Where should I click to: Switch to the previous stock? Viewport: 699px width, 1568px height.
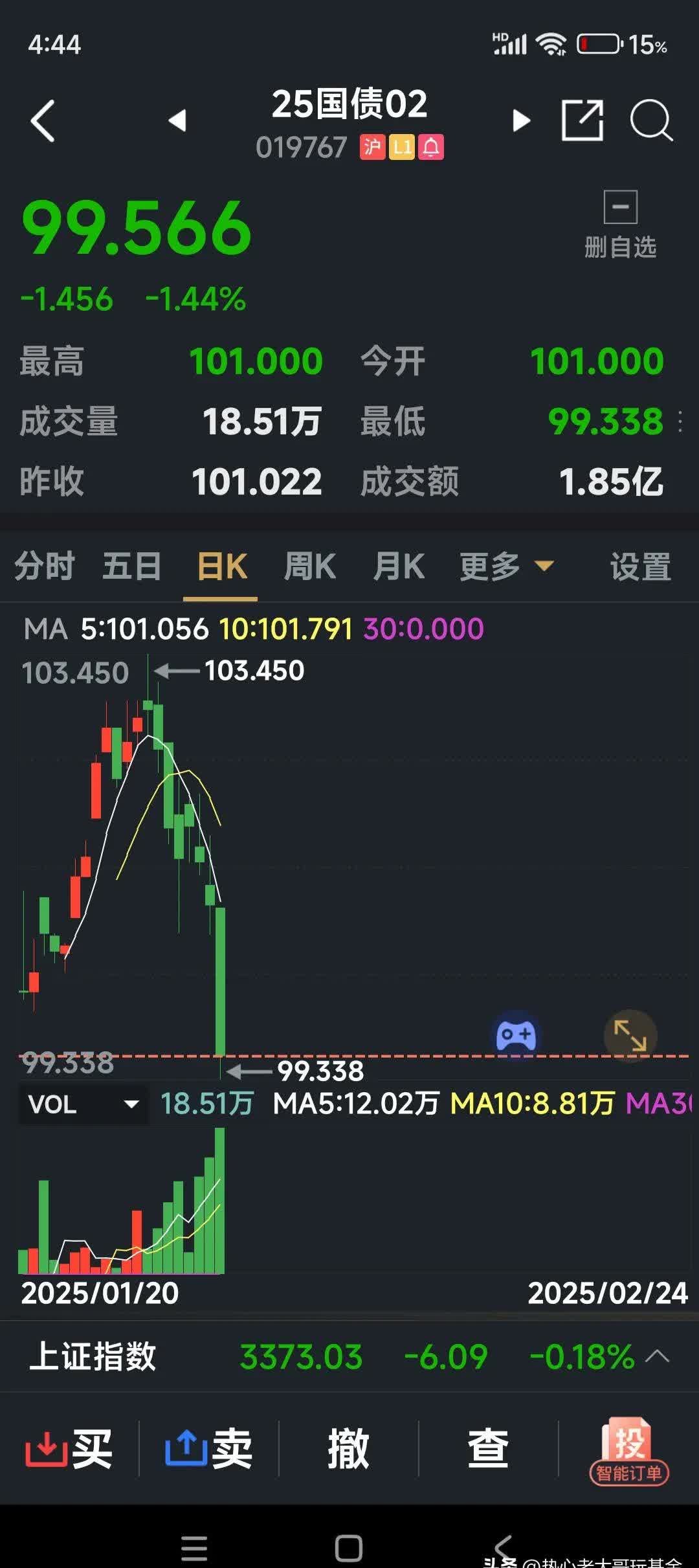click(x=177, y=120)
